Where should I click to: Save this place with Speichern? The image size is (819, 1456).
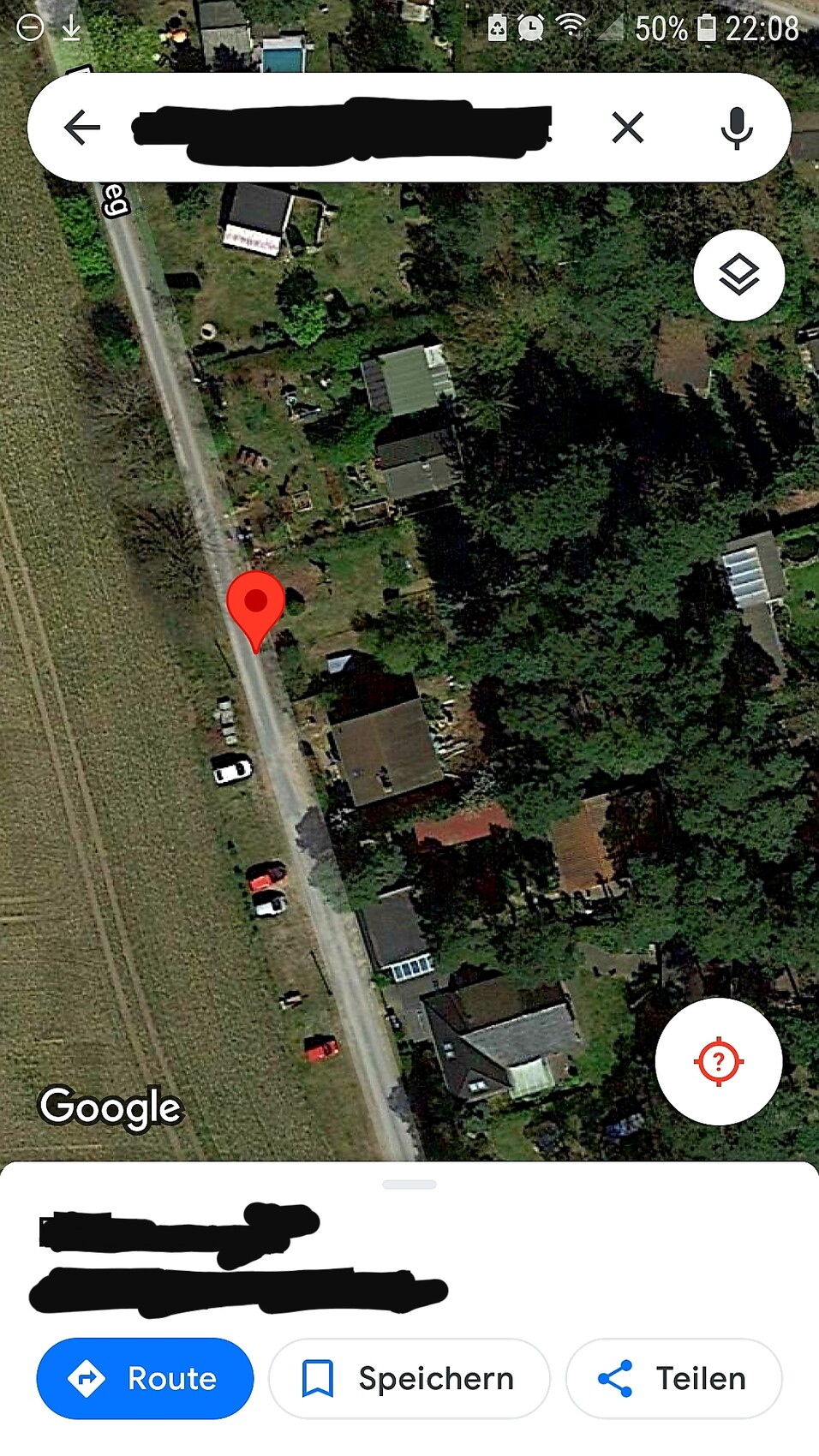pos(409,1378)
